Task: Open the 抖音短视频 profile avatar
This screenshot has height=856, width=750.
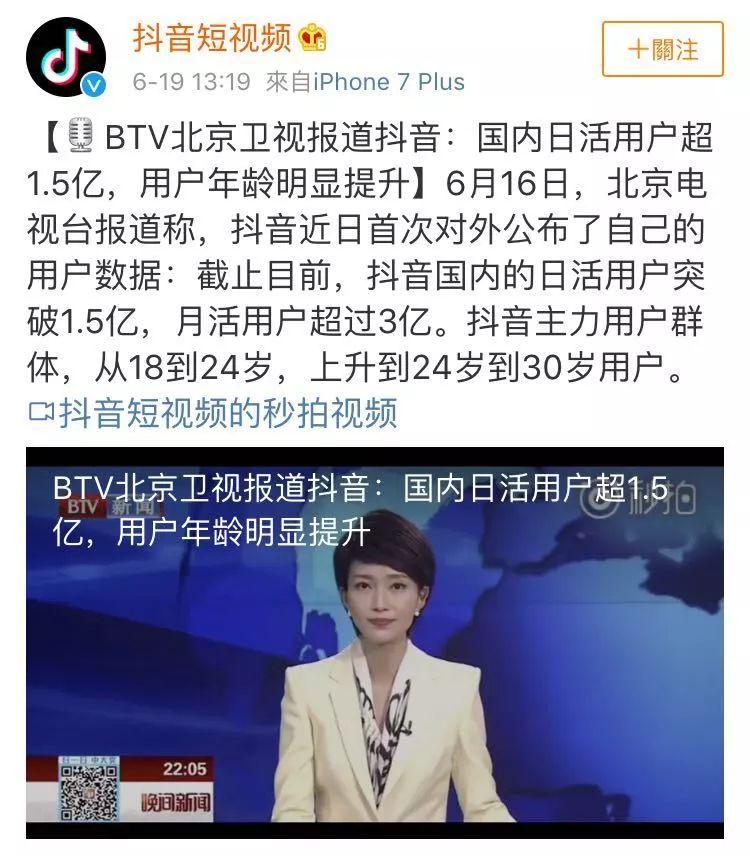Action: pos(66,57)
